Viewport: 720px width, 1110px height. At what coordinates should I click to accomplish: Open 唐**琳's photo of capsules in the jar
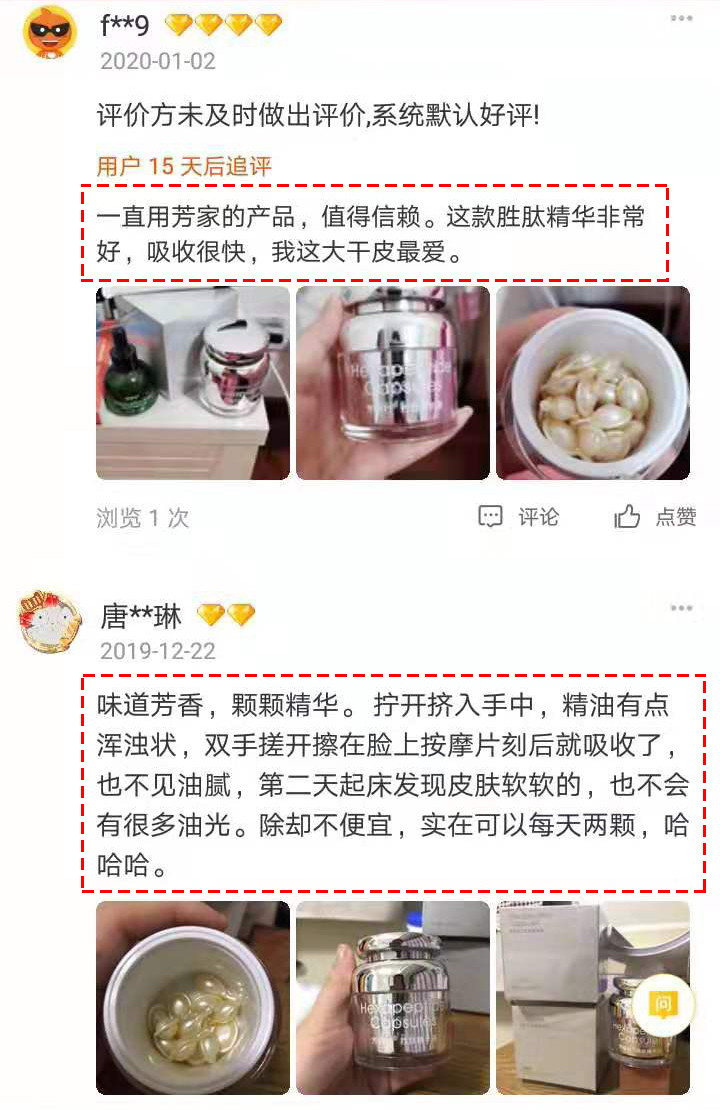pyautogui.click(x=193, y=998)
